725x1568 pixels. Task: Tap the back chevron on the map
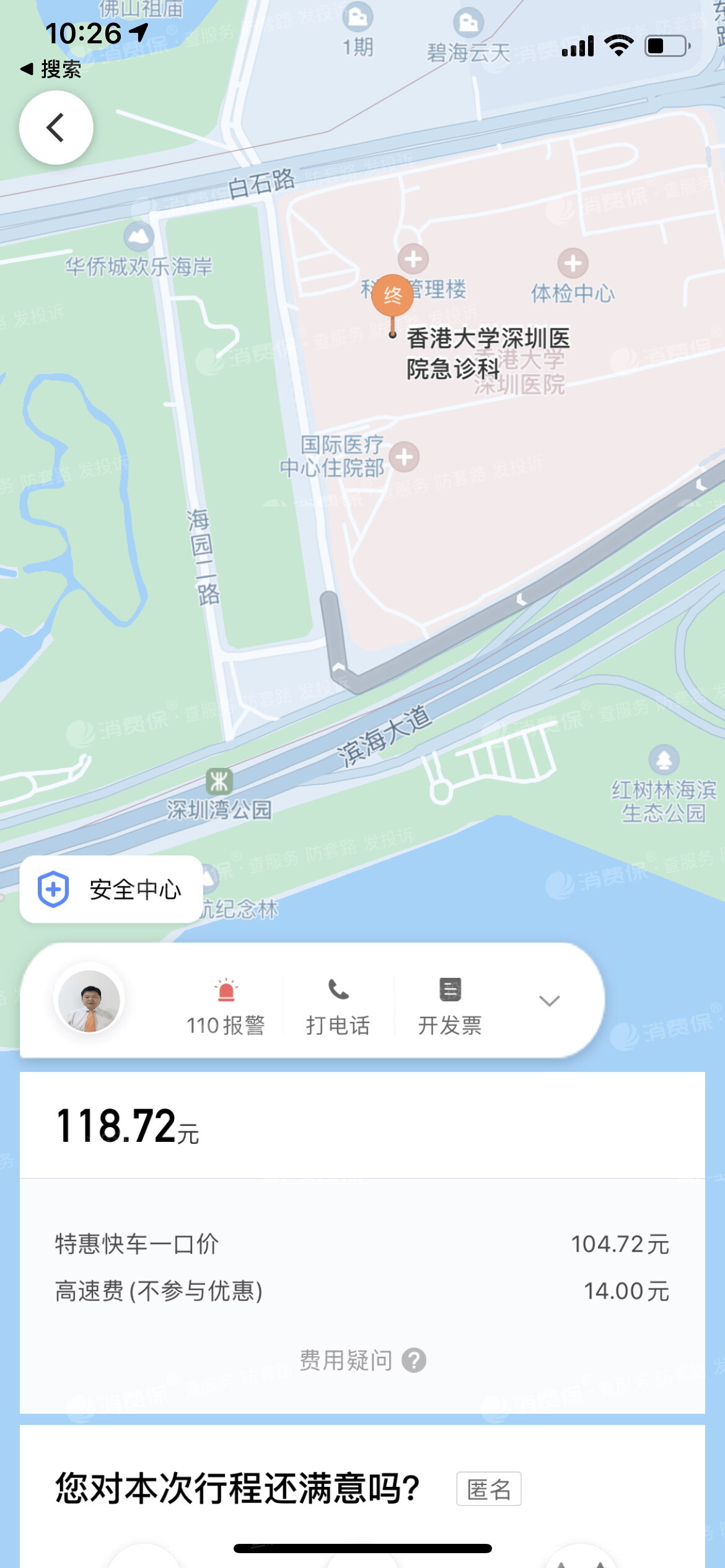[x=55, y=129]
